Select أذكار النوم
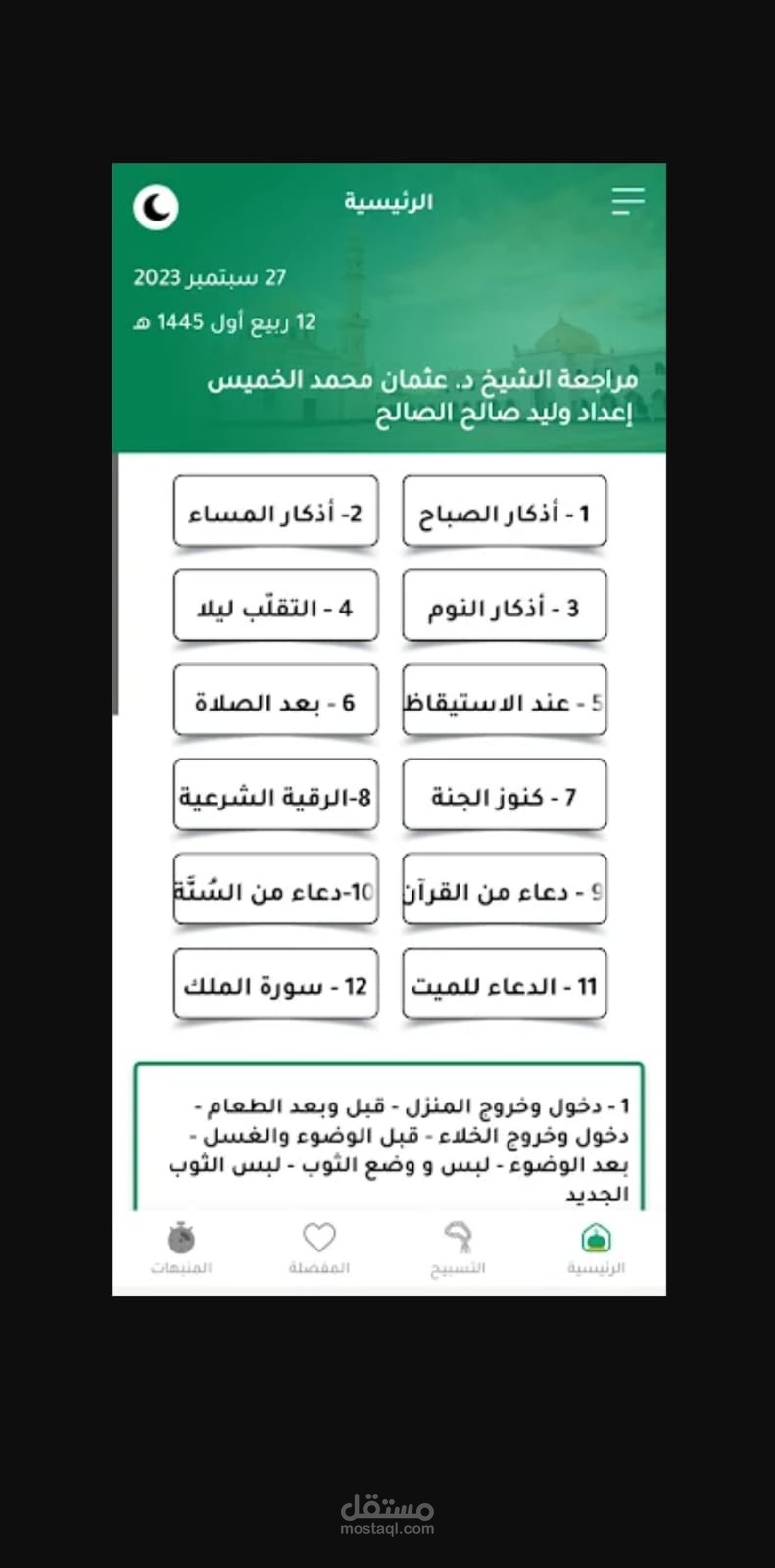The image size is (775, 1568). coord(505,606)
